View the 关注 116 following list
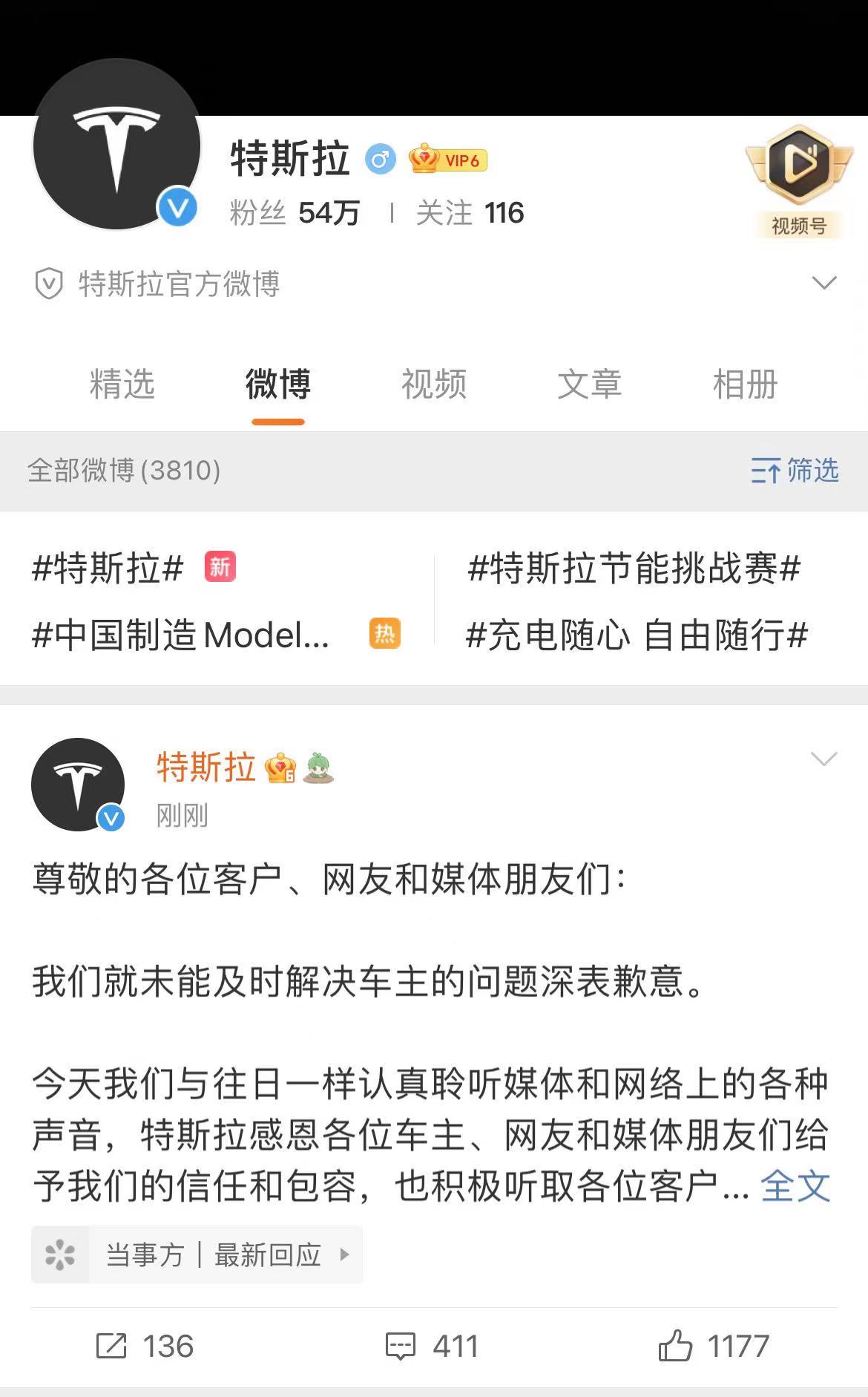The image size is (868, 1397). [x=470, y=214]
